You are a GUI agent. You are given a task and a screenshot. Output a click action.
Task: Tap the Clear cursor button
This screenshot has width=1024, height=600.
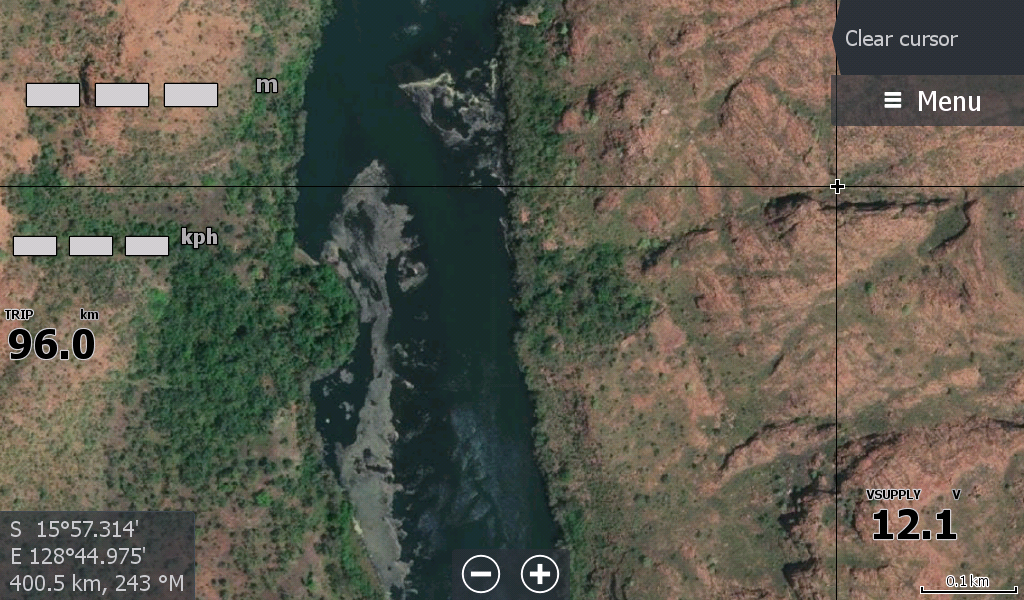coord(928,39)
